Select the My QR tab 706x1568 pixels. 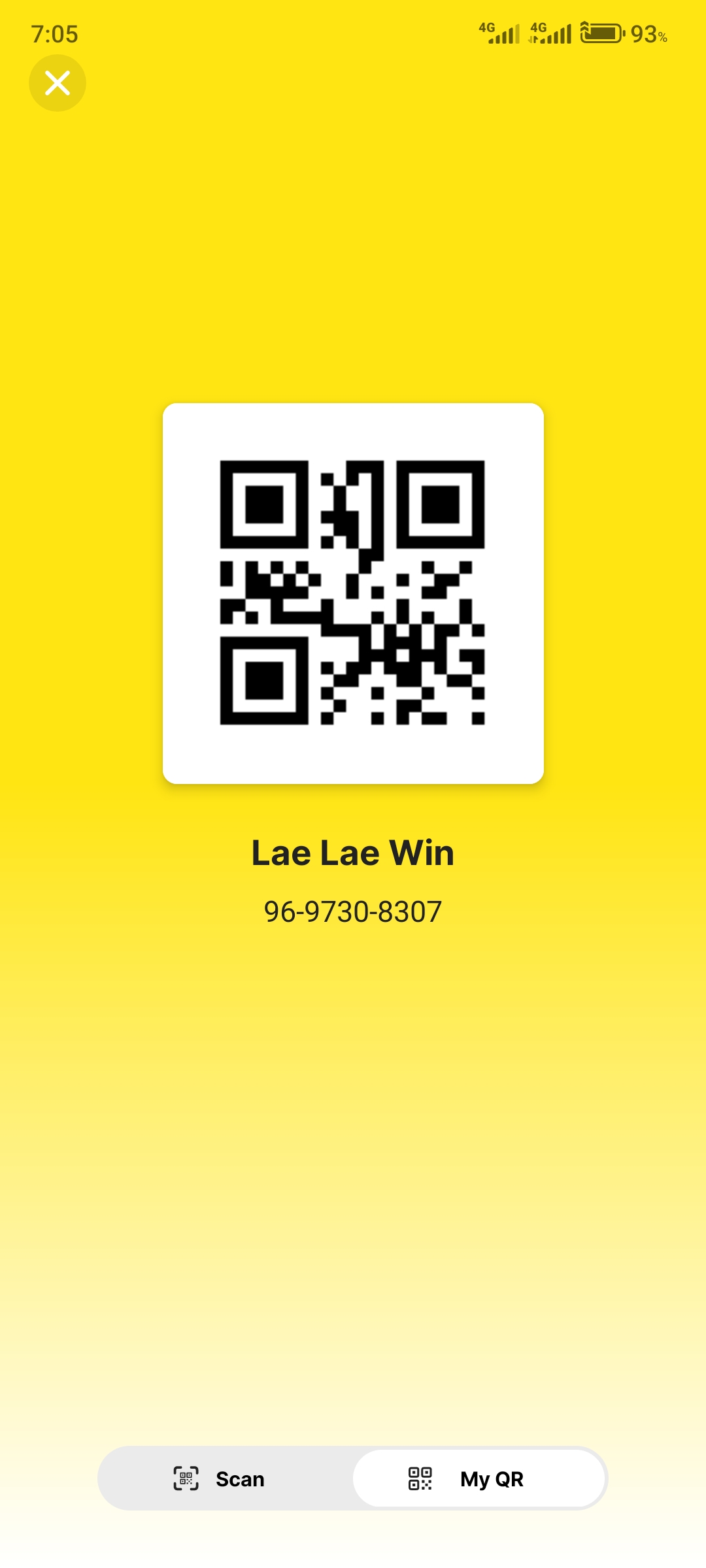479,1478
